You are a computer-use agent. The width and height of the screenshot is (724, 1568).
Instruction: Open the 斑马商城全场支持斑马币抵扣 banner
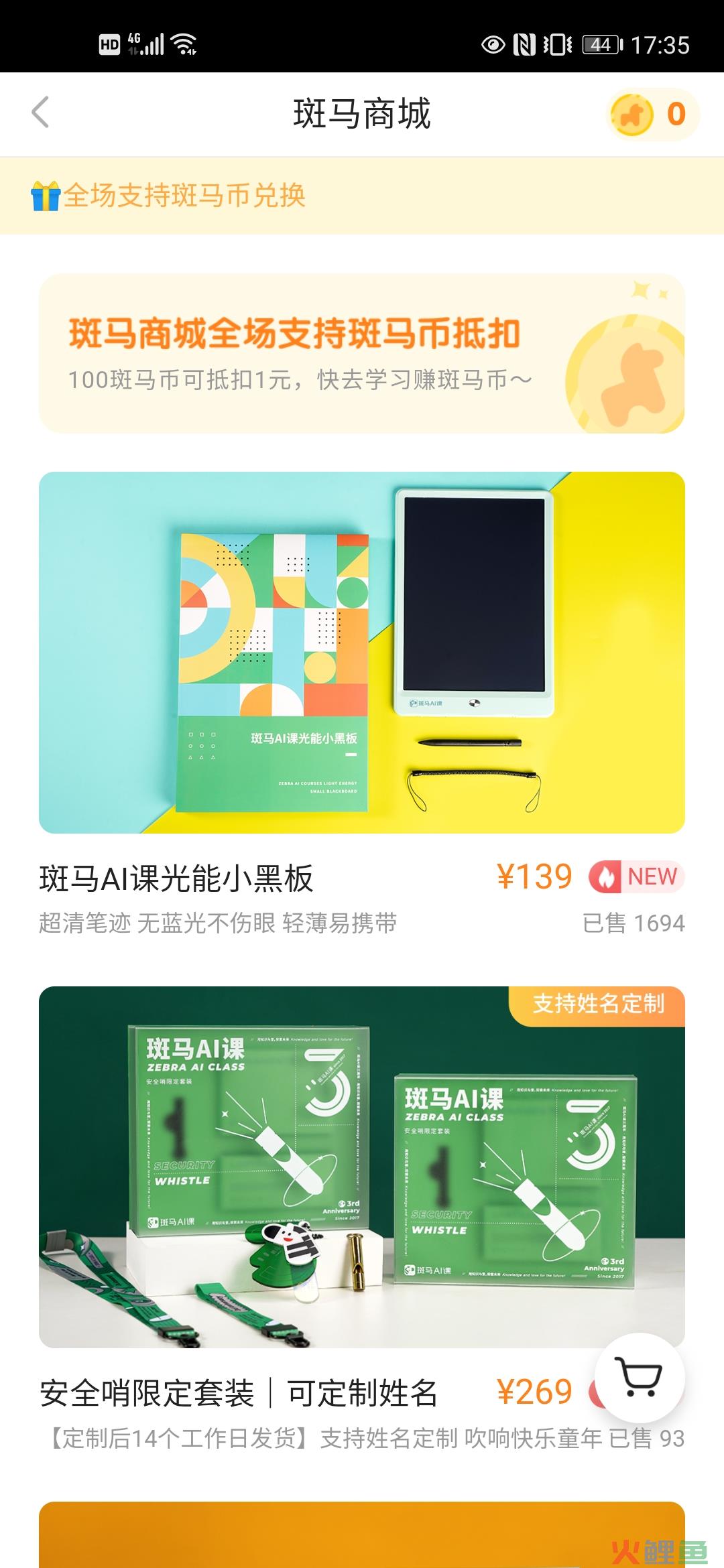tap(362, 353)
